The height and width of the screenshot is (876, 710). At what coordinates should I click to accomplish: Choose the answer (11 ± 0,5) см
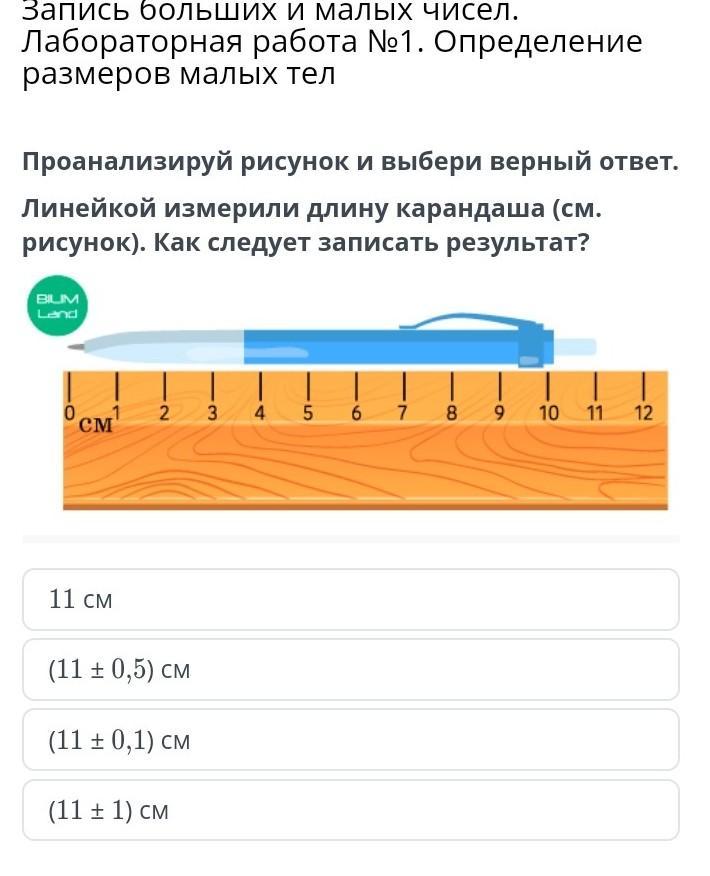[351, 669]
